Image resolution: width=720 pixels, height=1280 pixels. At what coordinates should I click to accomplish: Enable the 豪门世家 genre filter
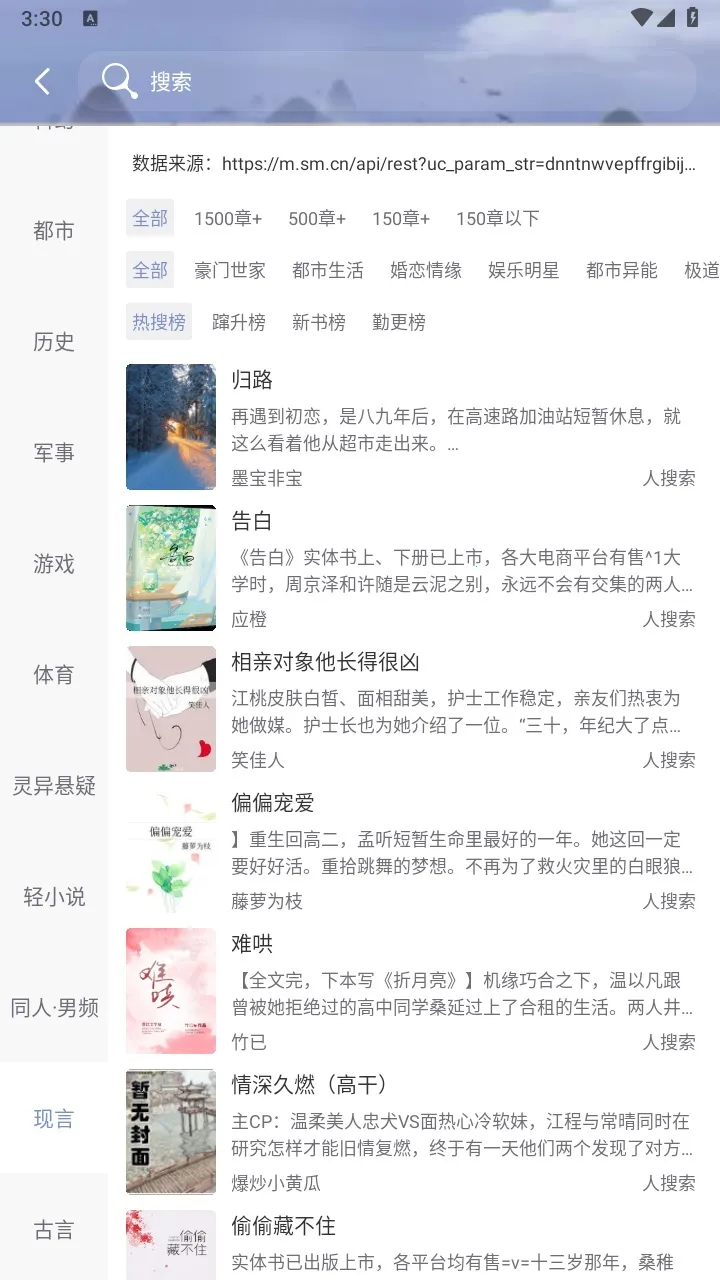pyautogui.click(x=230, y=269)
